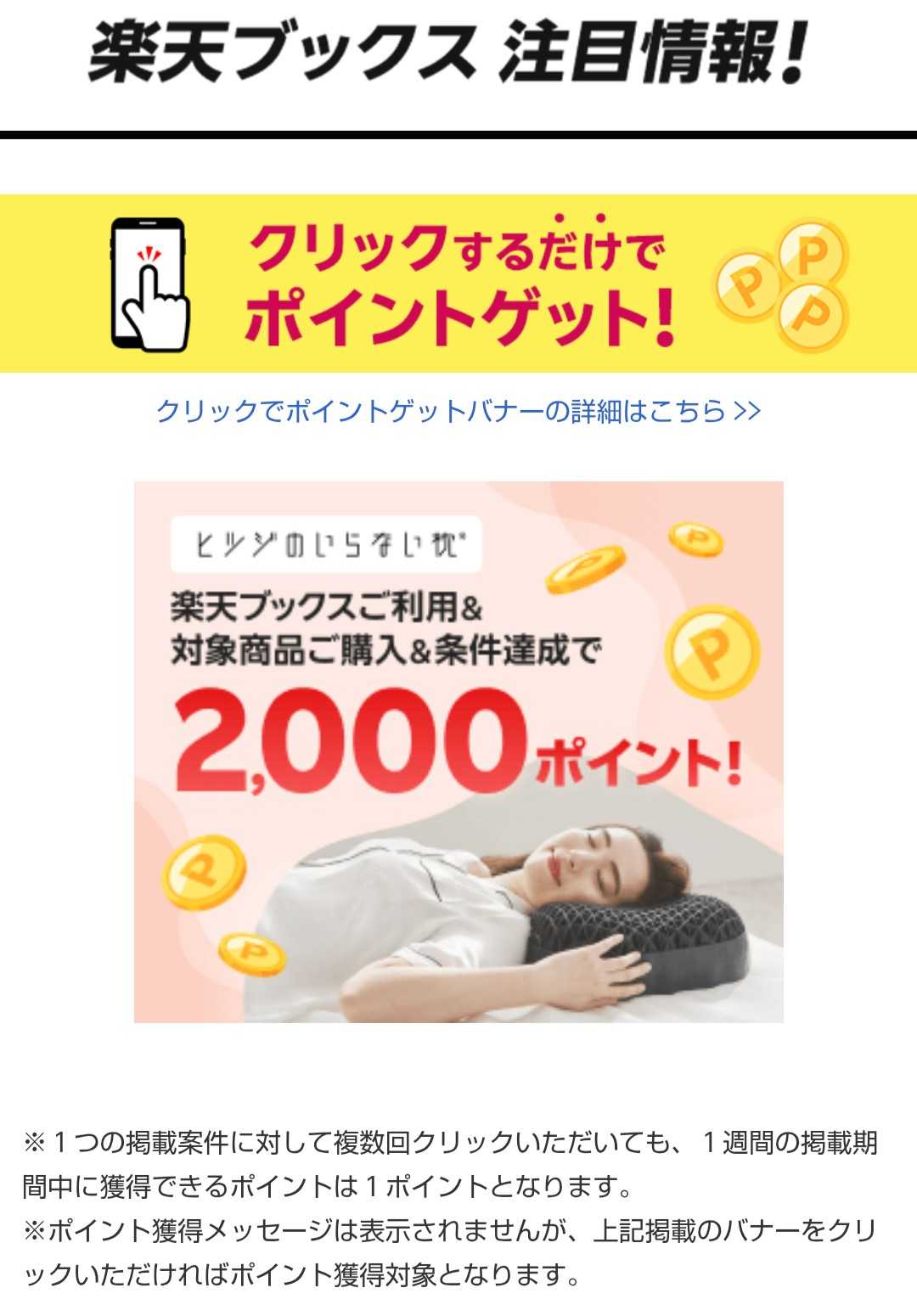
Task: Open the ヒツジのいらない枕 2,000ポイント banner
Action: point(458,751)
